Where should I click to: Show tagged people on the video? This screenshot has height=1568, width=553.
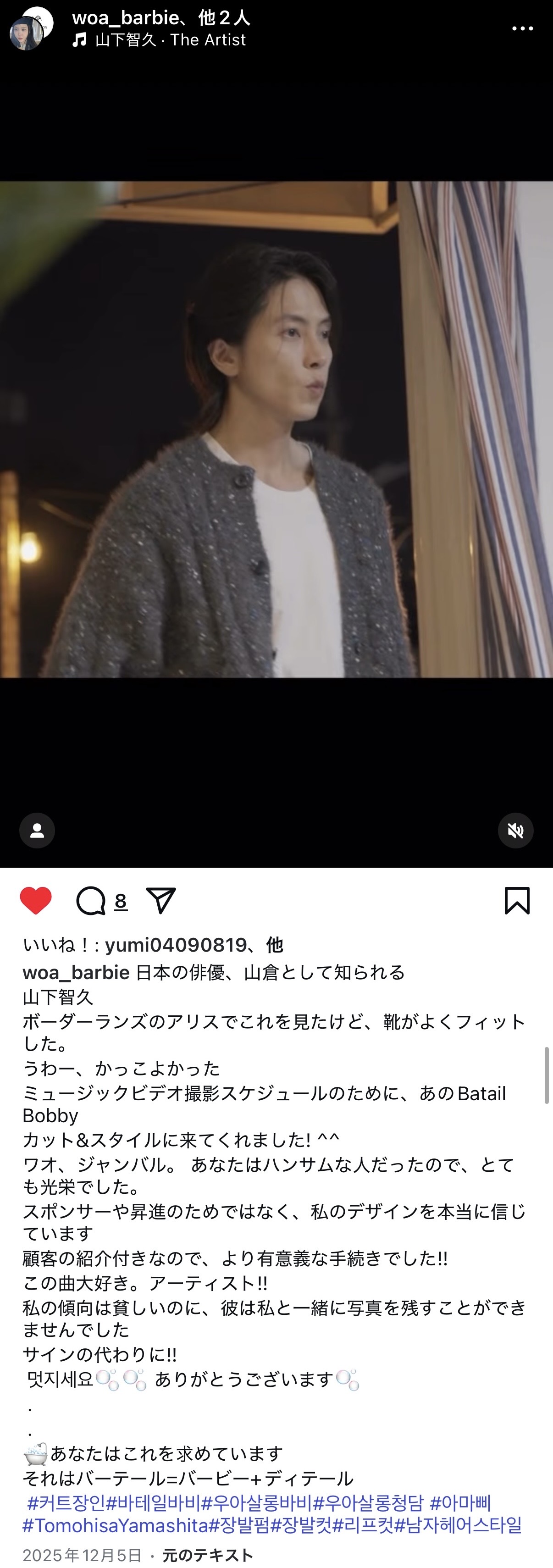coord(37,830)
